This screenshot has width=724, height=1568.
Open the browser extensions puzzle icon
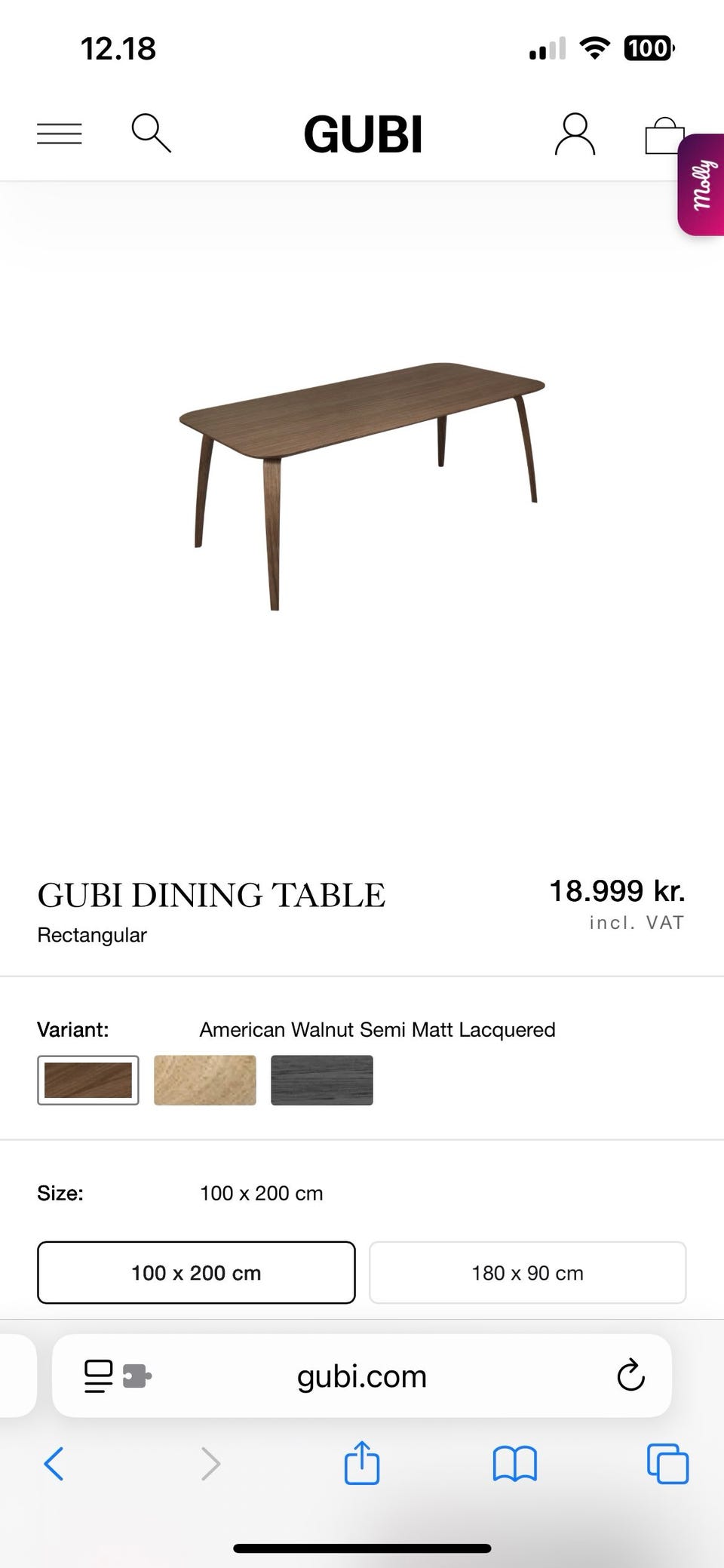[140, 1375]
